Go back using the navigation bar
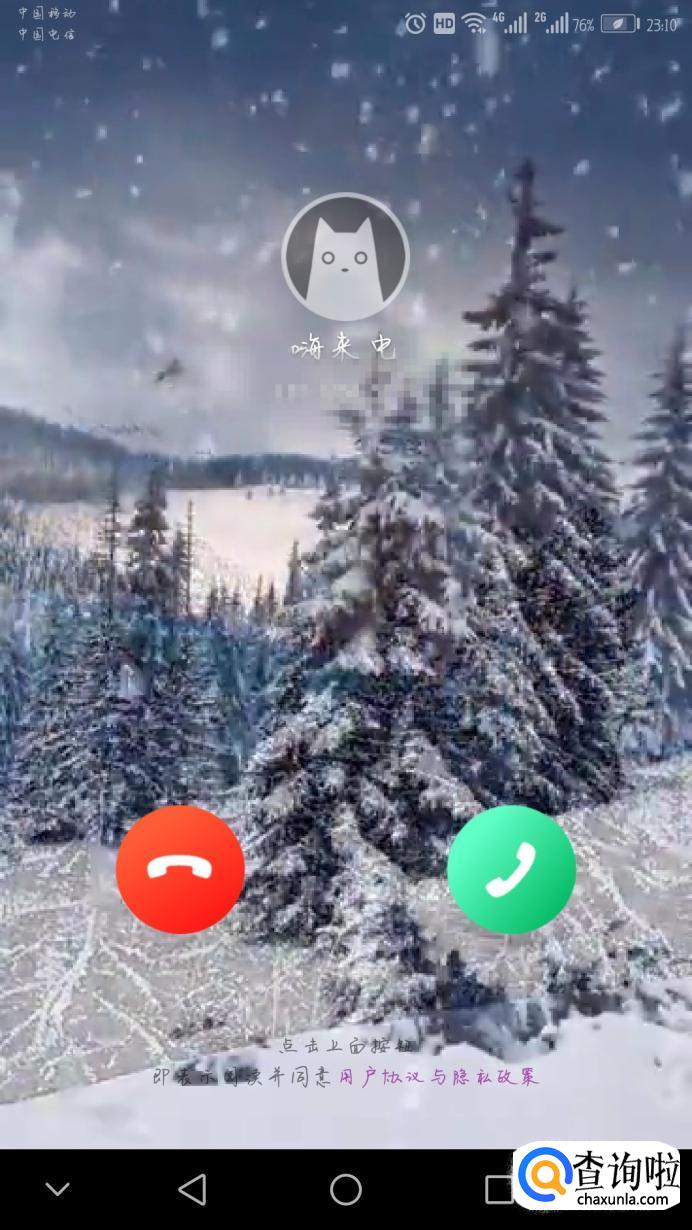 (192, 1189)
